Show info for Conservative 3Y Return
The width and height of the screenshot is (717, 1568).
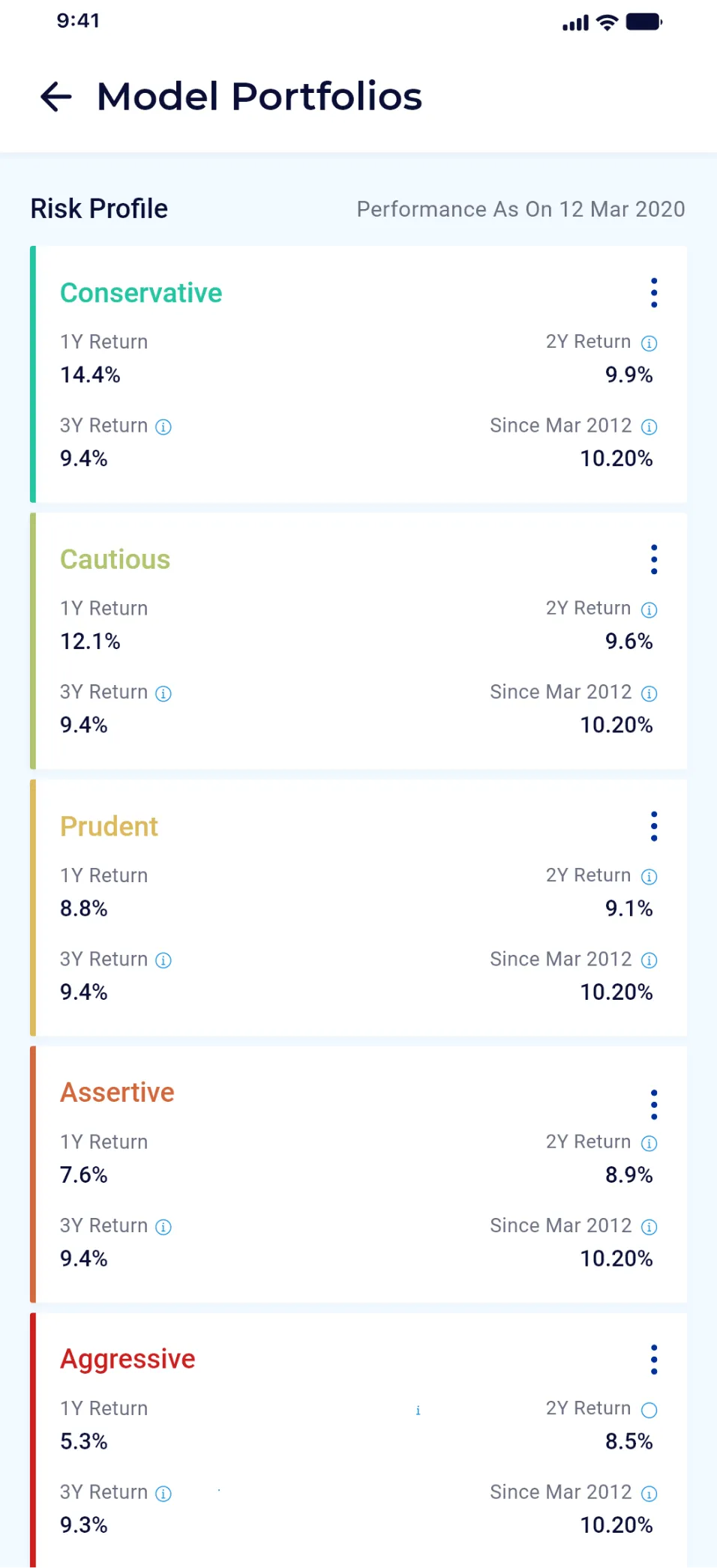163,427
